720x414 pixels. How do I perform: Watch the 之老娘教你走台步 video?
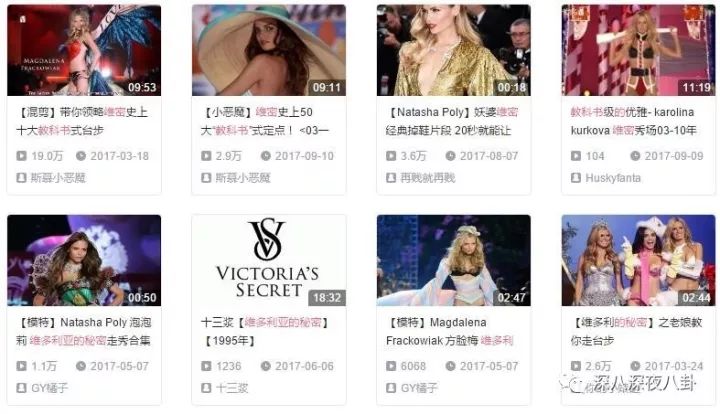click(638, 260)
